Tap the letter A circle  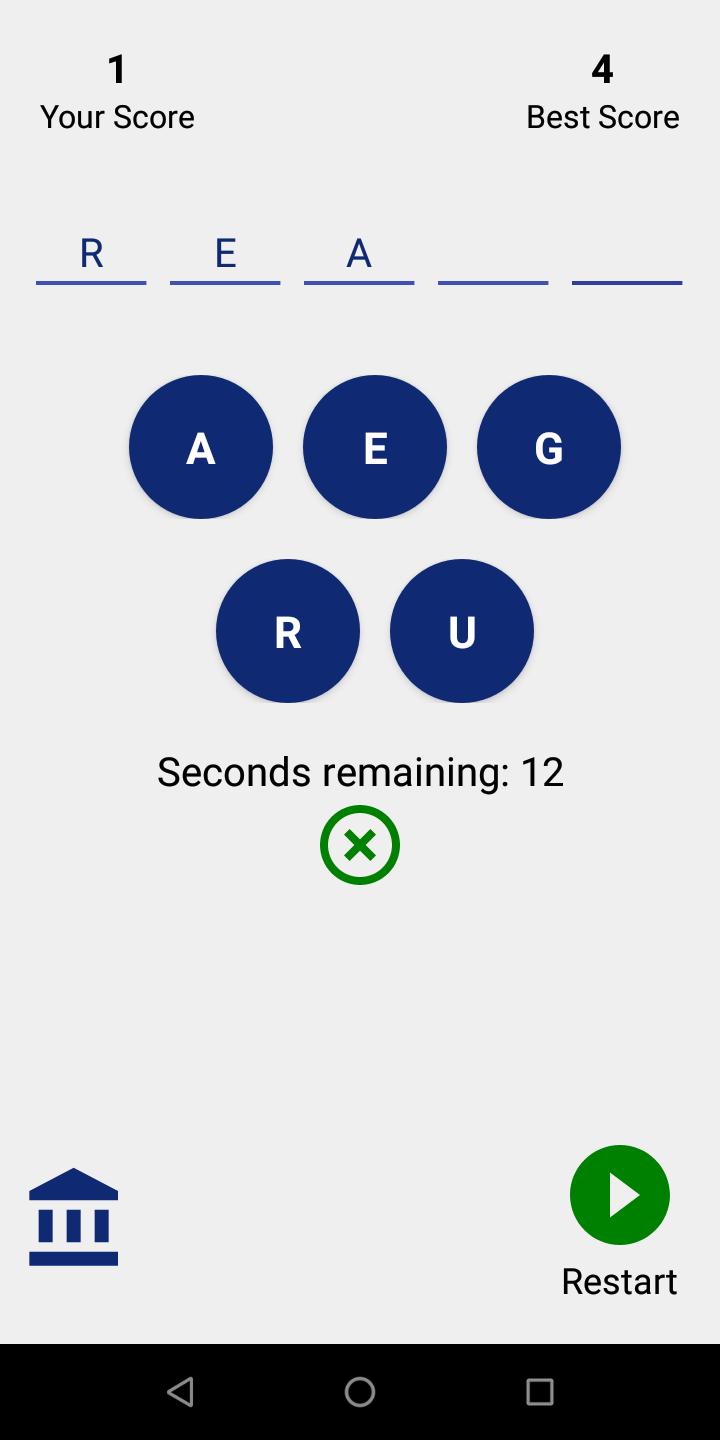click(x=201, y=447)
